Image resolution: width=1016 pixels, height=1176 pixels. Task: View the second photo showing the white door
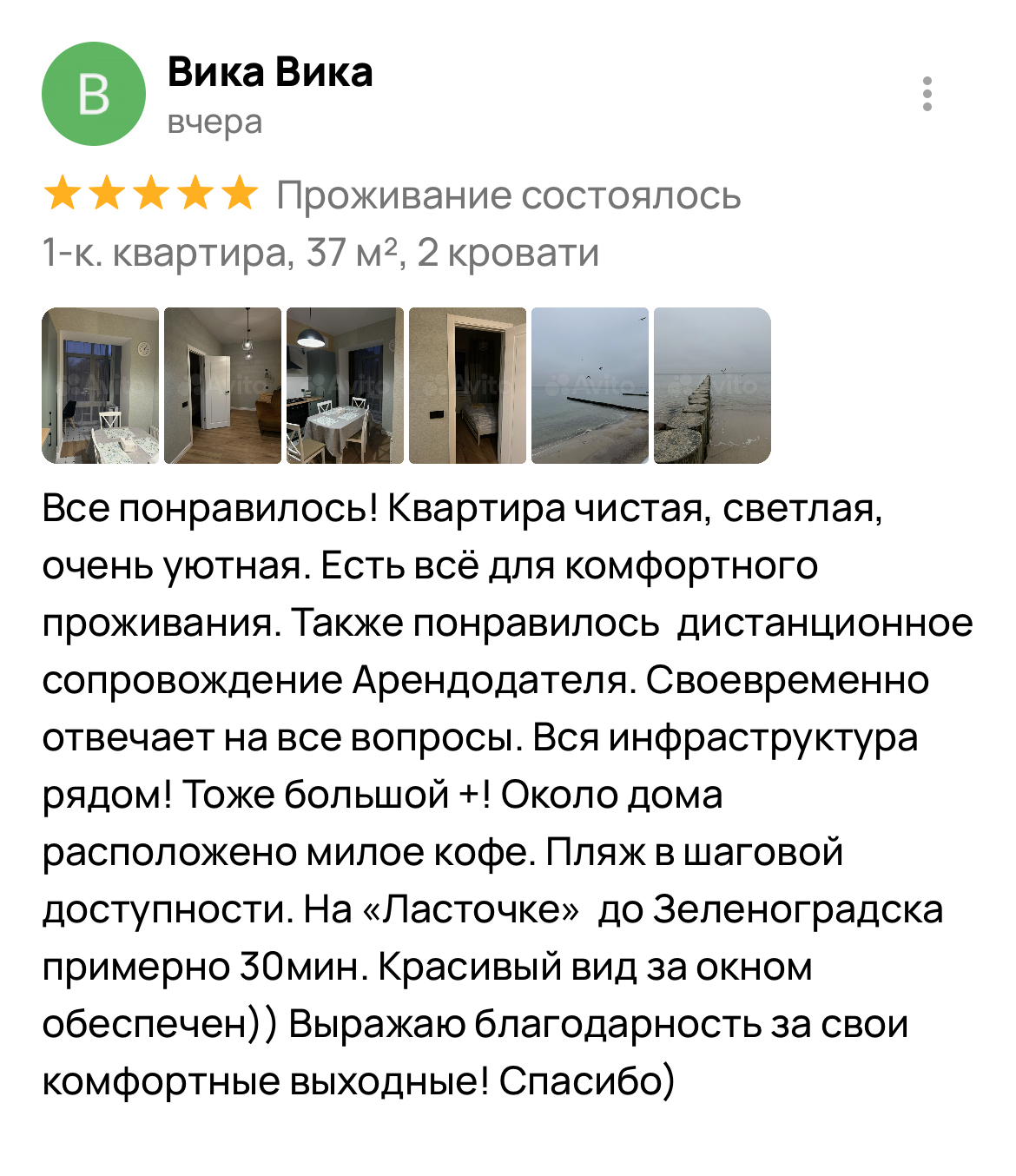click(223, 386)
